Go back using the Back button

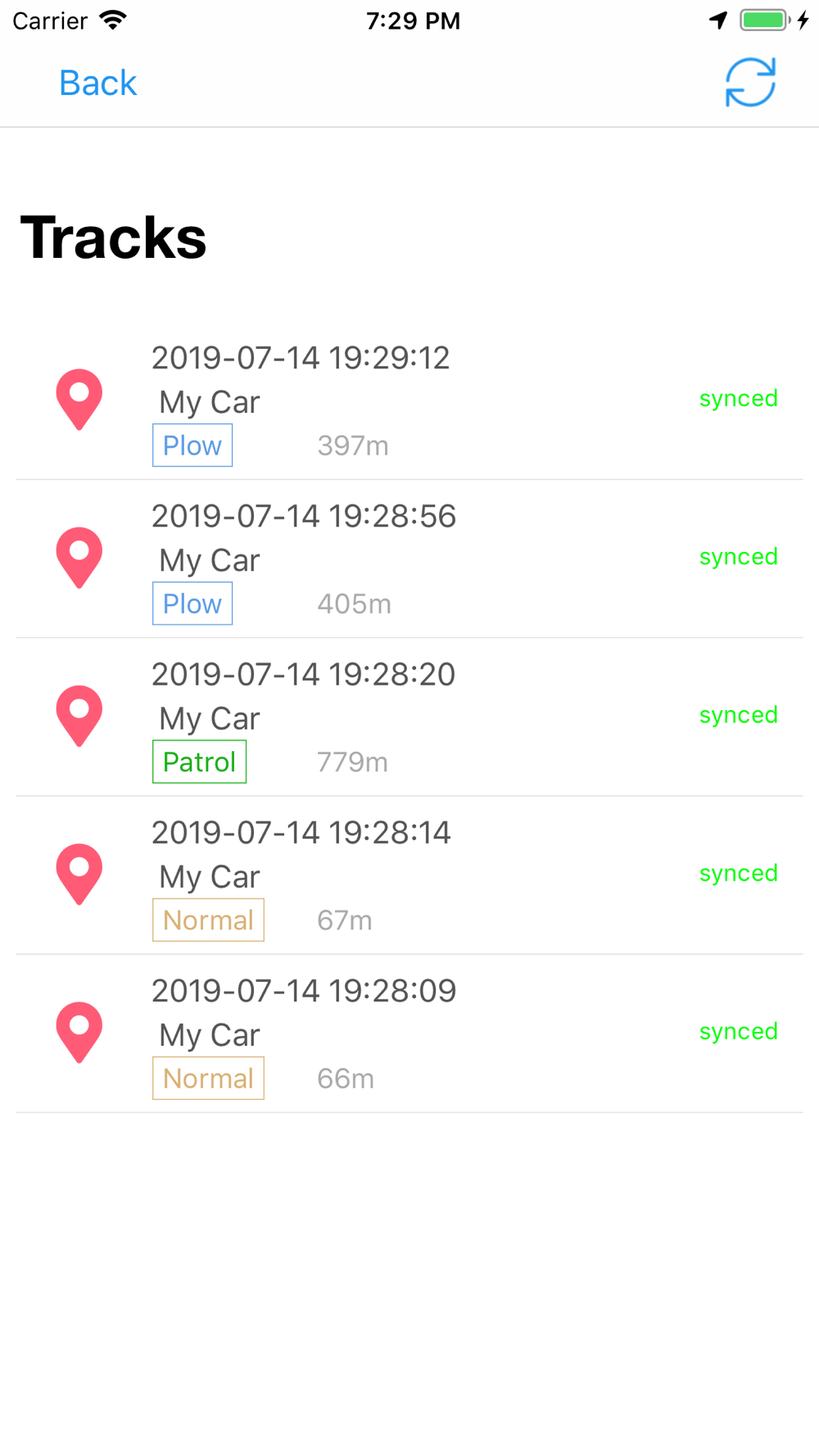click(x=97, y=83)
